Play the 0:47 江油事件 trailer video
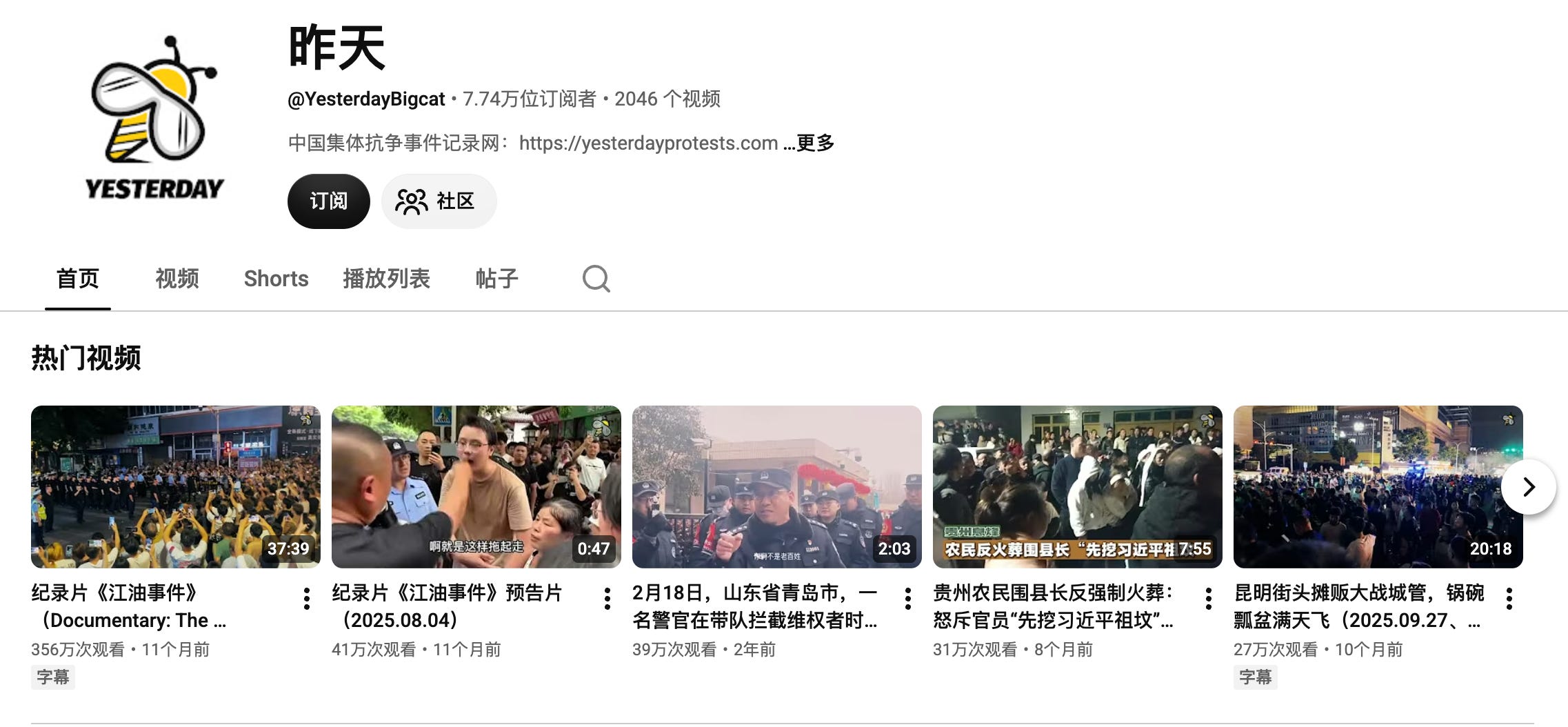The width and height of the screenshot is (1568, 727). pos(476,487)
